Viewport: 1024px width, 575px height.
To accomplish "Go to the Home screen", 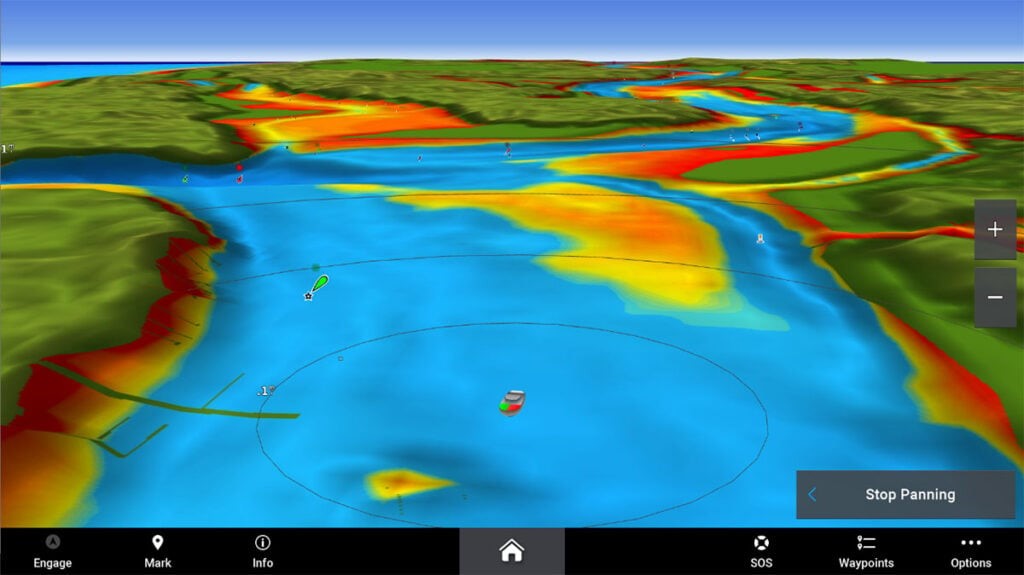I will point(511,550).
